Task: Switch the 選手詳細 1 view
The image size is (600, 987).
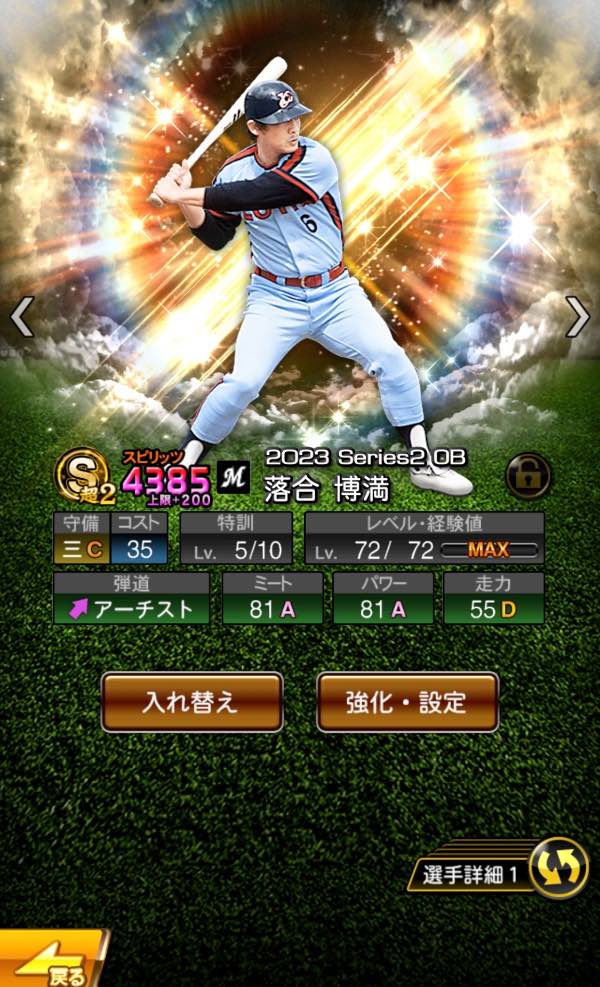Action: (557, 867)
